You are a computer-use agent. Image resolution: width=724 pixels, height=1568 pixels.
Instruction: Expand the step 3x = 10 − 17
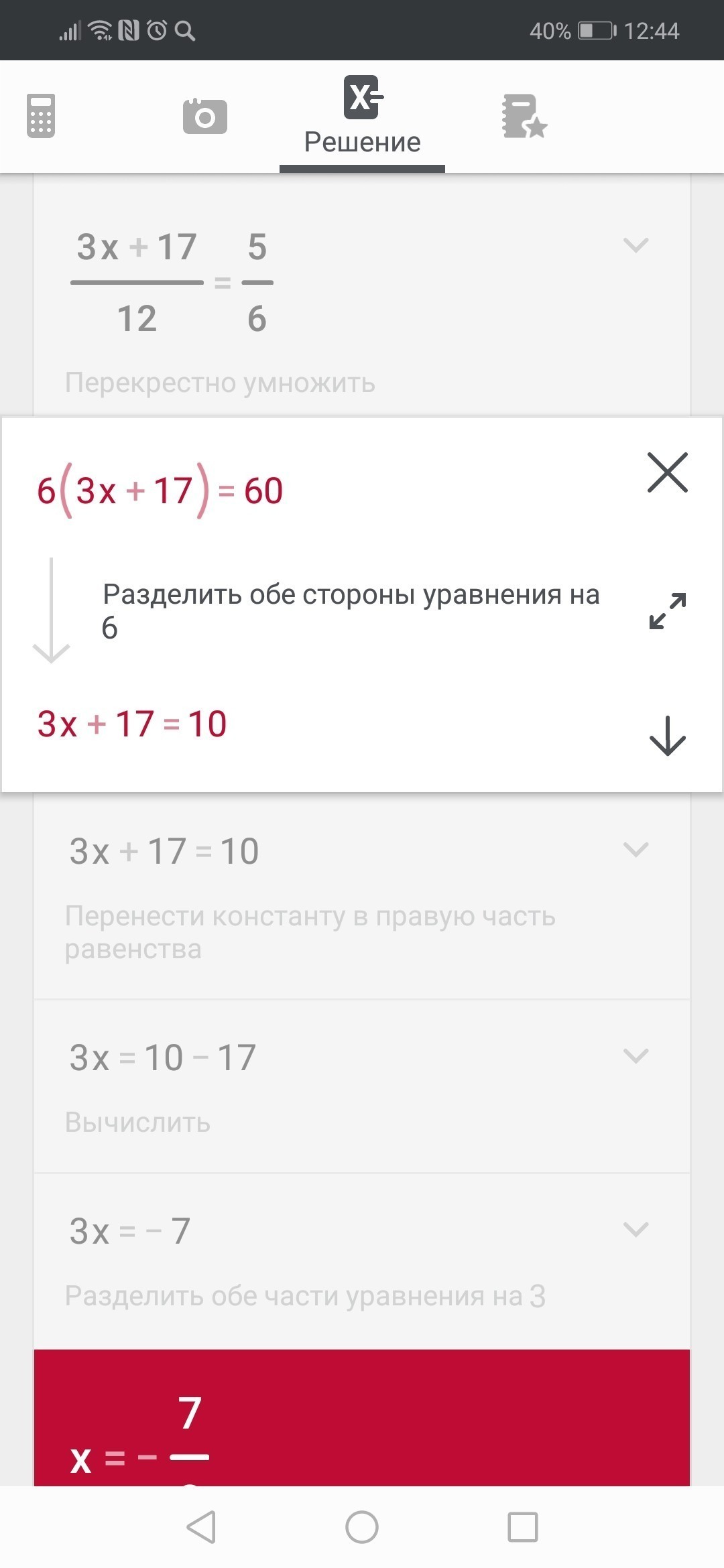click(635, 1056)
